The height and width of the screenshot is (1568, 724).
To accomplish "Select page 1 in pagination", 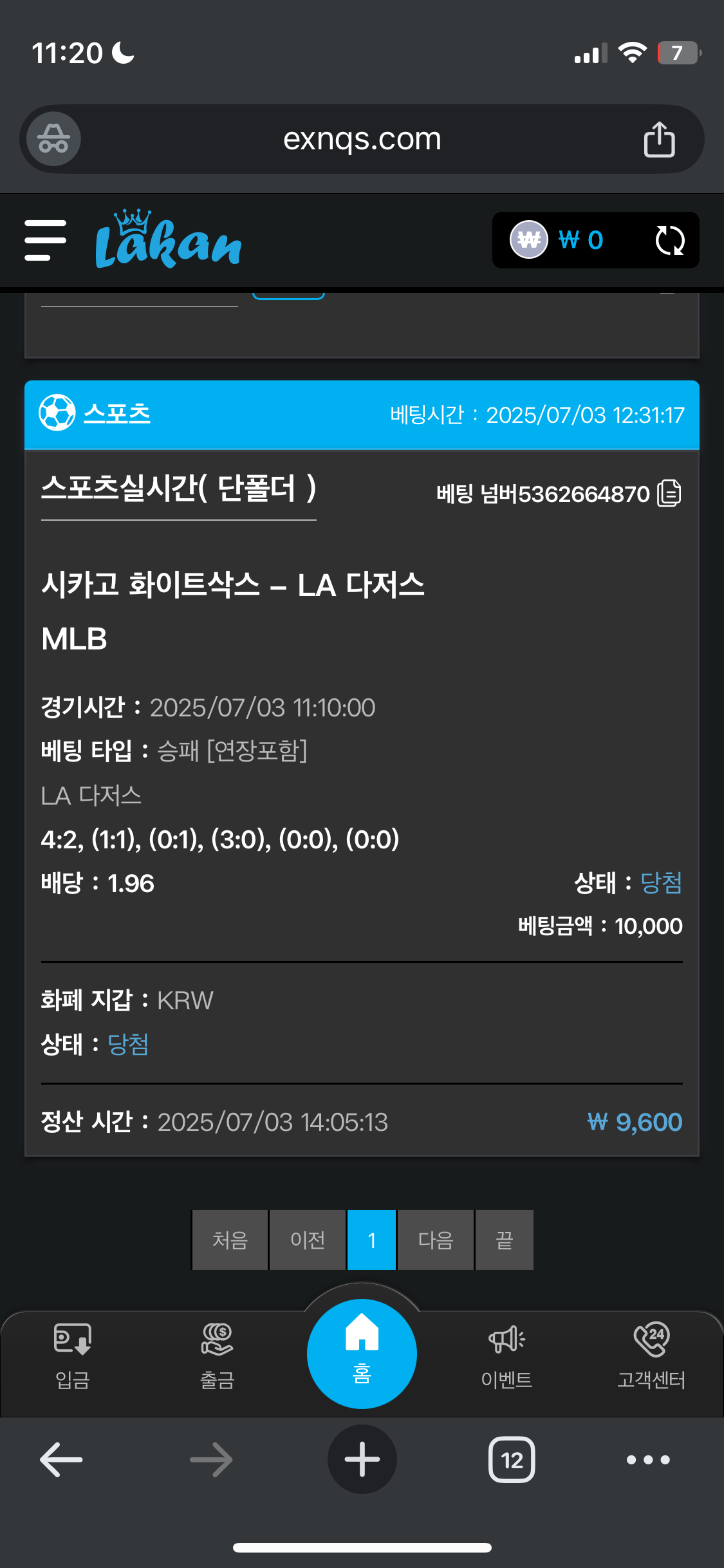I will coord(371,1240).
